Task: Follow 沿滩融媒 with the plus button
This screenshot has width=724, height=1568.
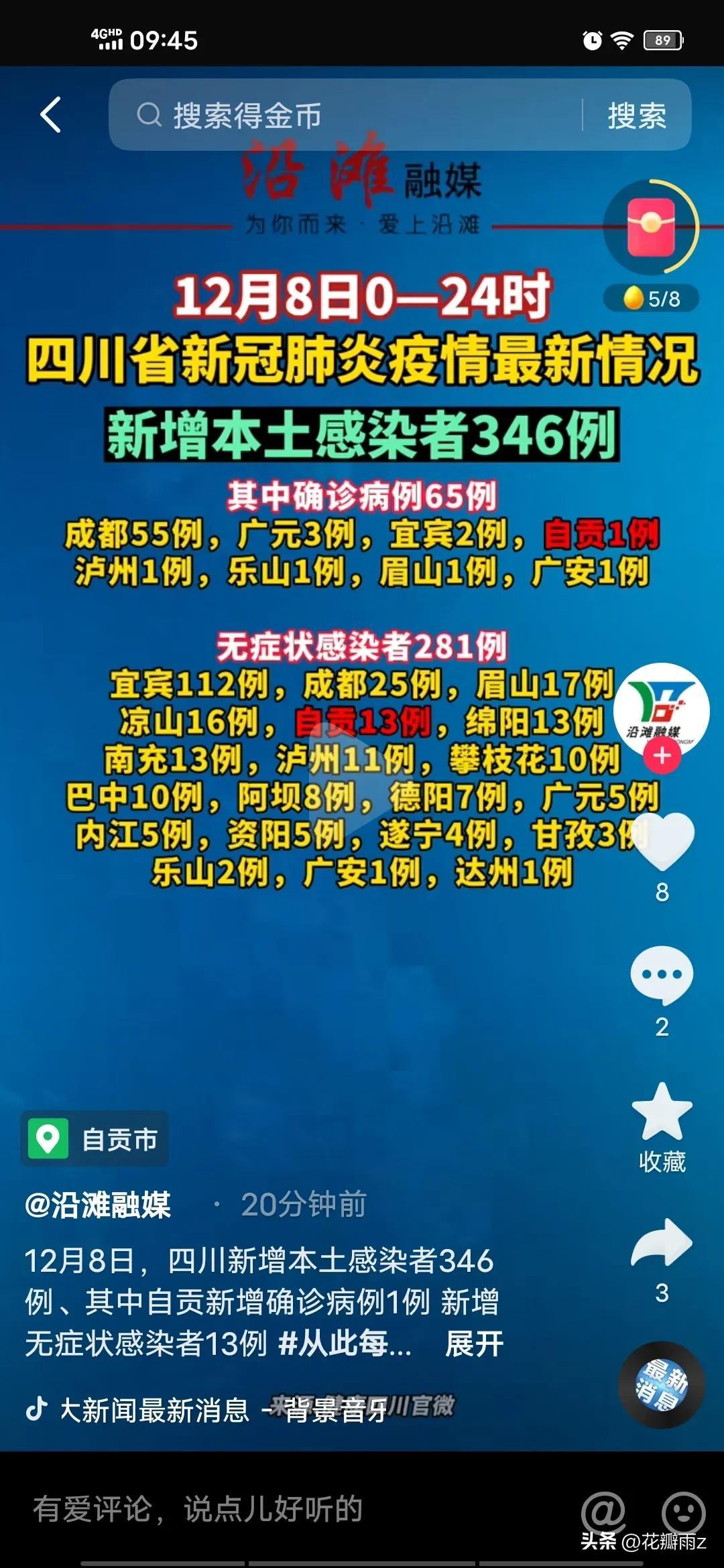Action: (662, 755)
